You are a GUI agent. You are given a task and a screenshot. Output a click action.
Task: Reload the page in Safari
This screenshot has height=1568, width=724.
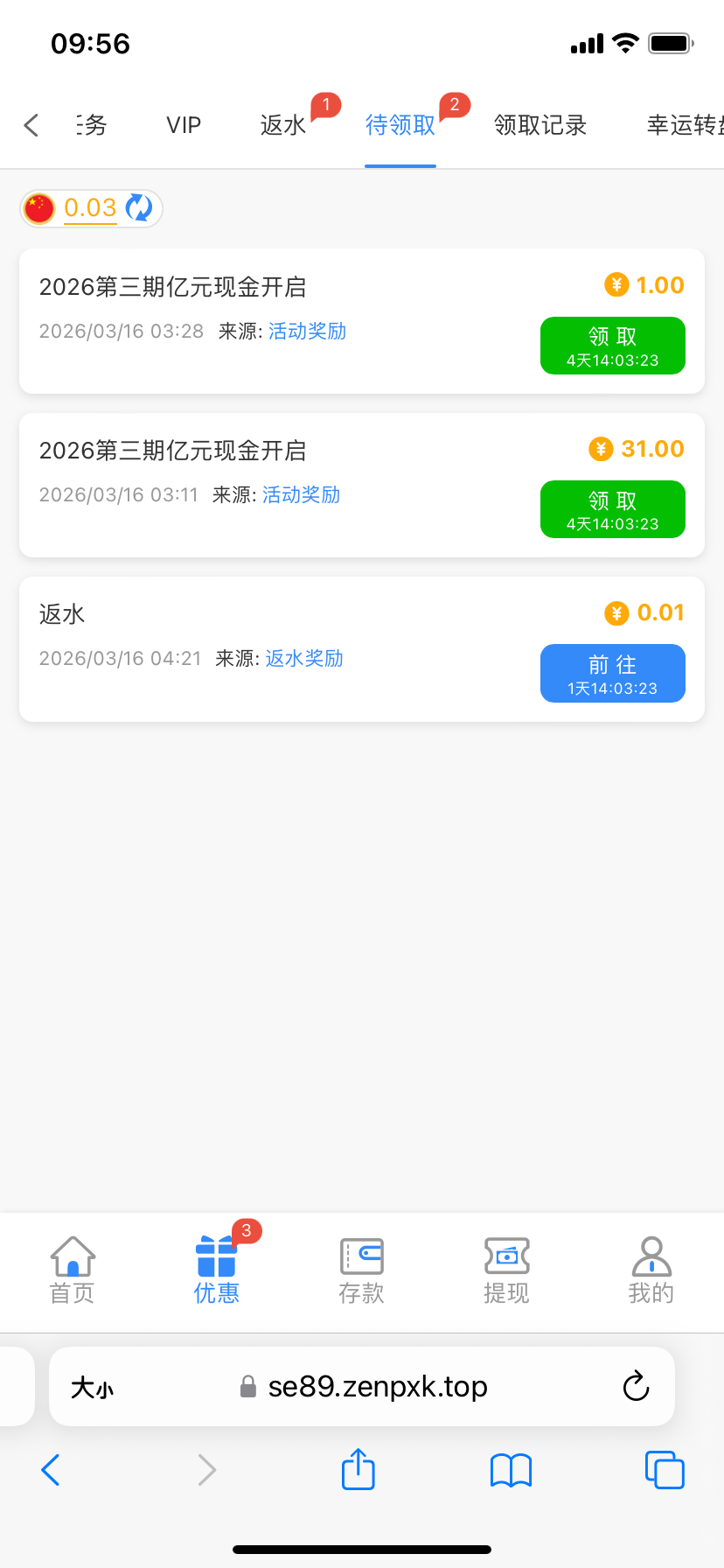[636, 1386]
